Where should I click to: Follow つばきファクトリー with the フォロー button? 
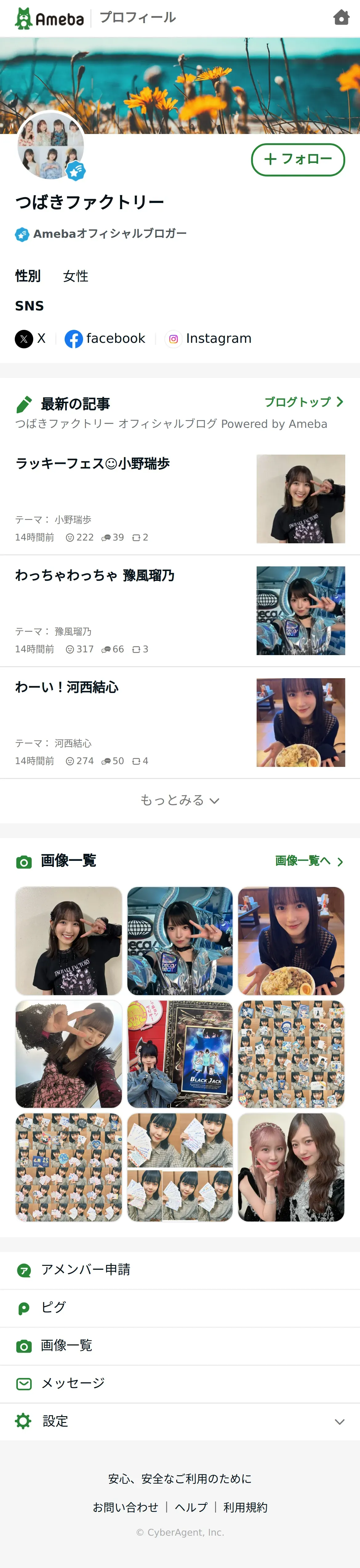pyautogui.click(x=298, y=160)
